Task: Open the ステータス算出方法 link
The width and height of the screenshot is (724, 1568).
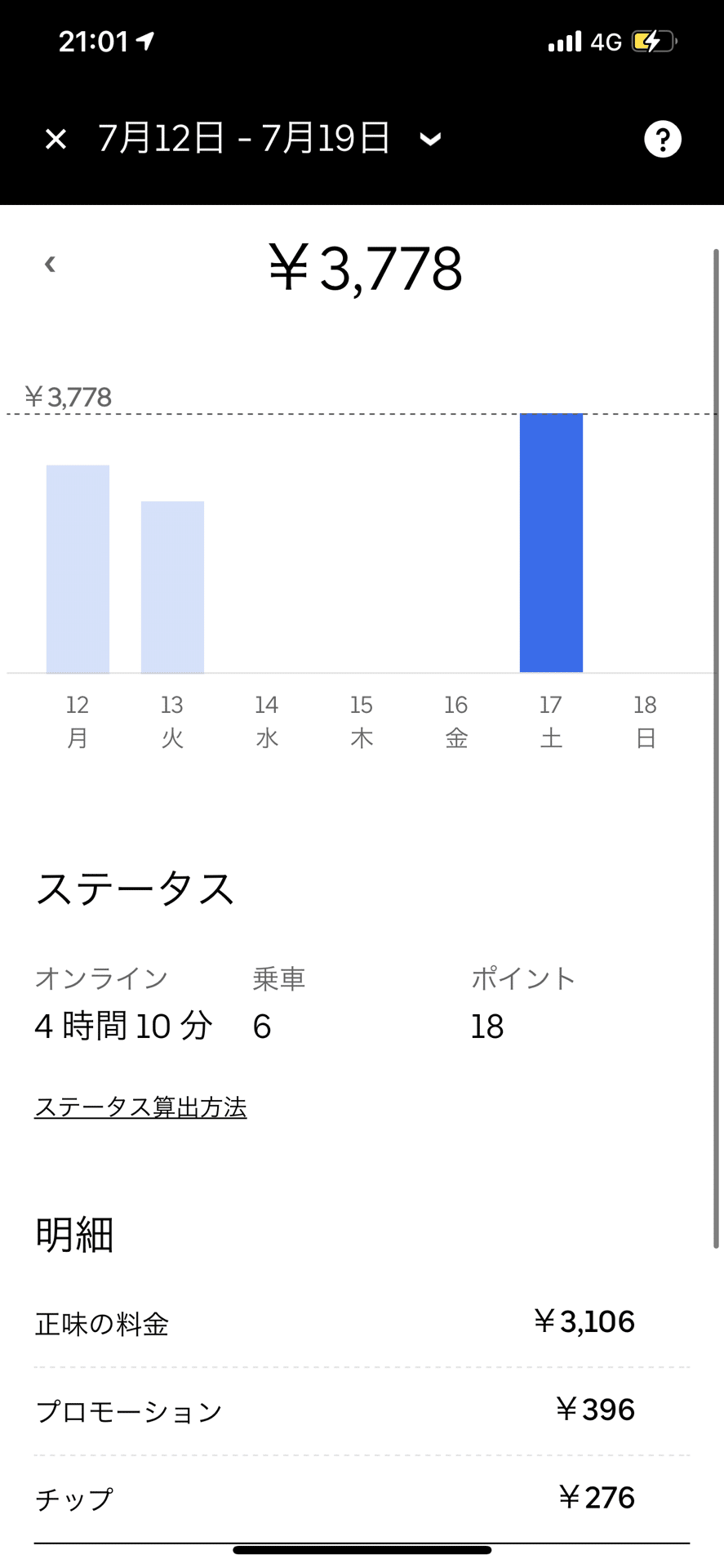Action: point(140,1107)
